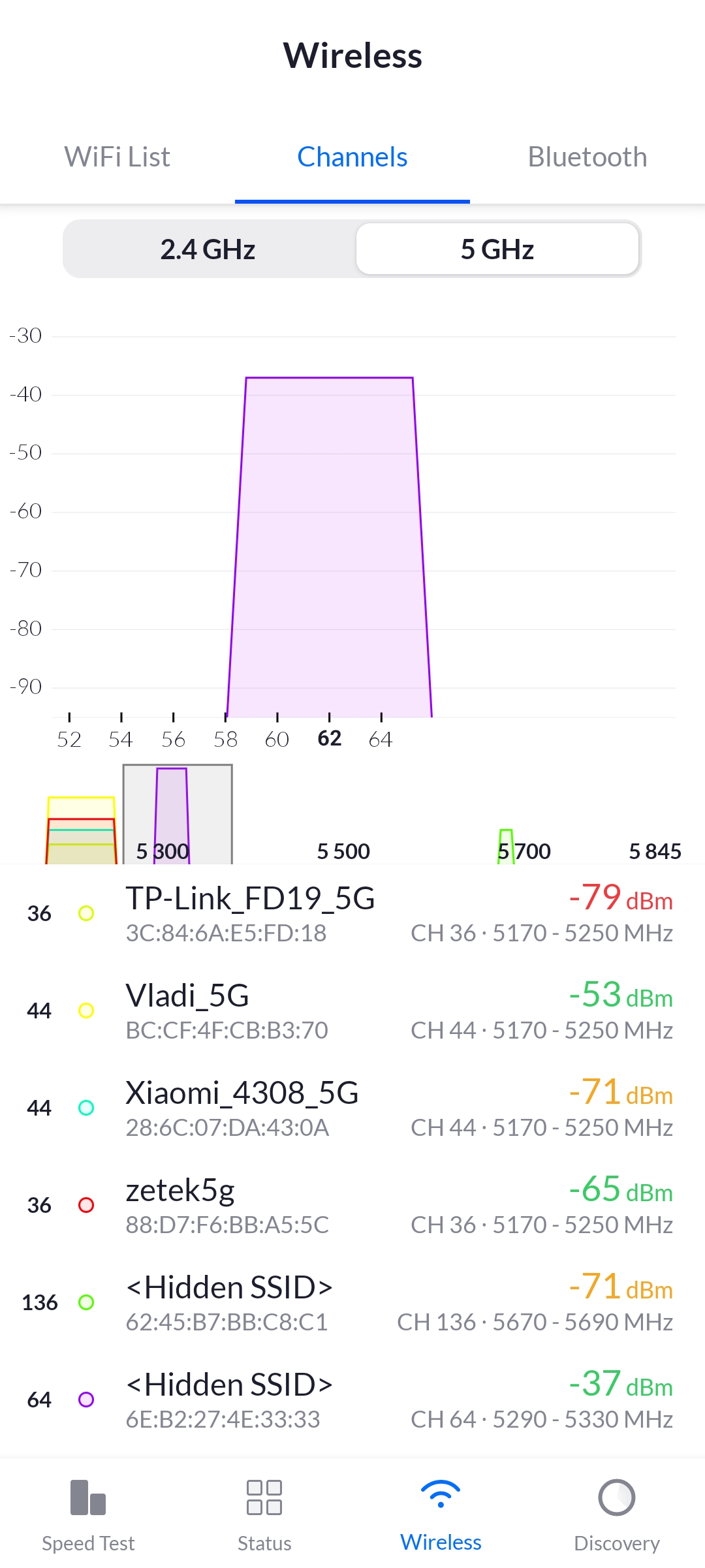Viewport: 705px width, 1568px height.
Task: Select the Xiaomi_4308_5G network row
Action: point(352,1108)
